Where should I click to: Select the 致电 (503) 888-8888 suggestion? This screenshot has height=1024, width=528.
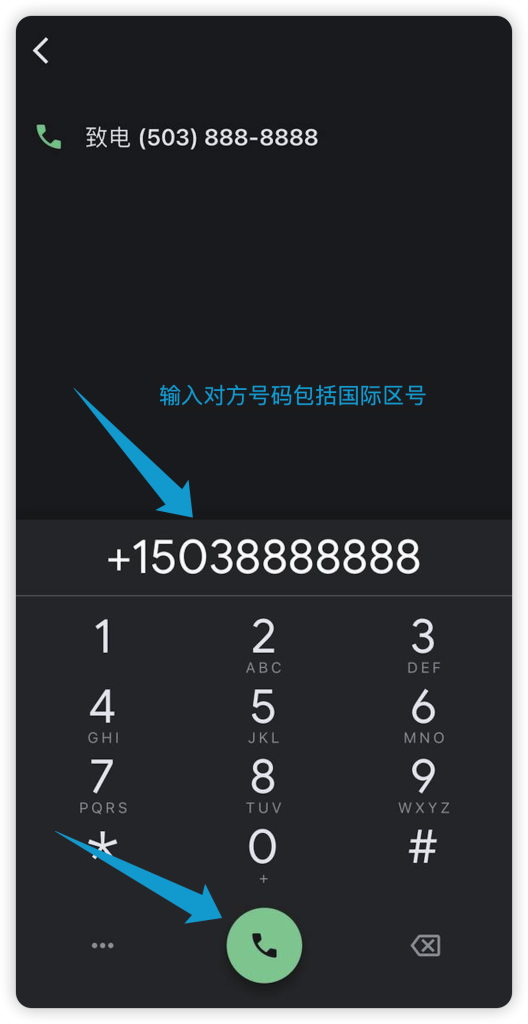point(176,137)
